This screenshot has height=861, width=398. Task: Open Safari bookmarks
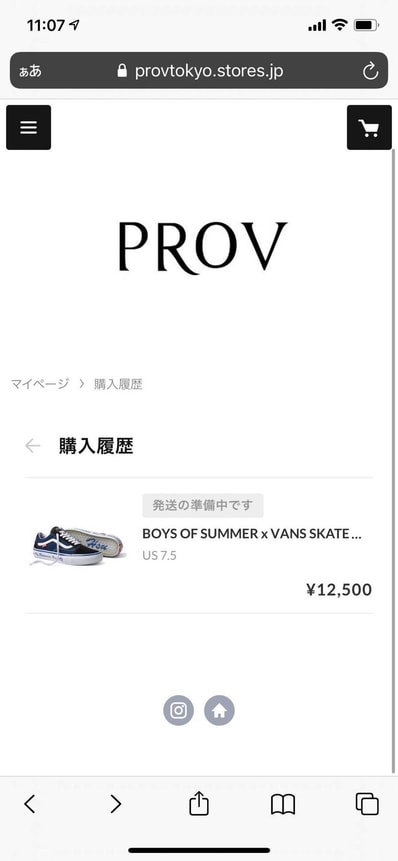(x=283, y=804)
